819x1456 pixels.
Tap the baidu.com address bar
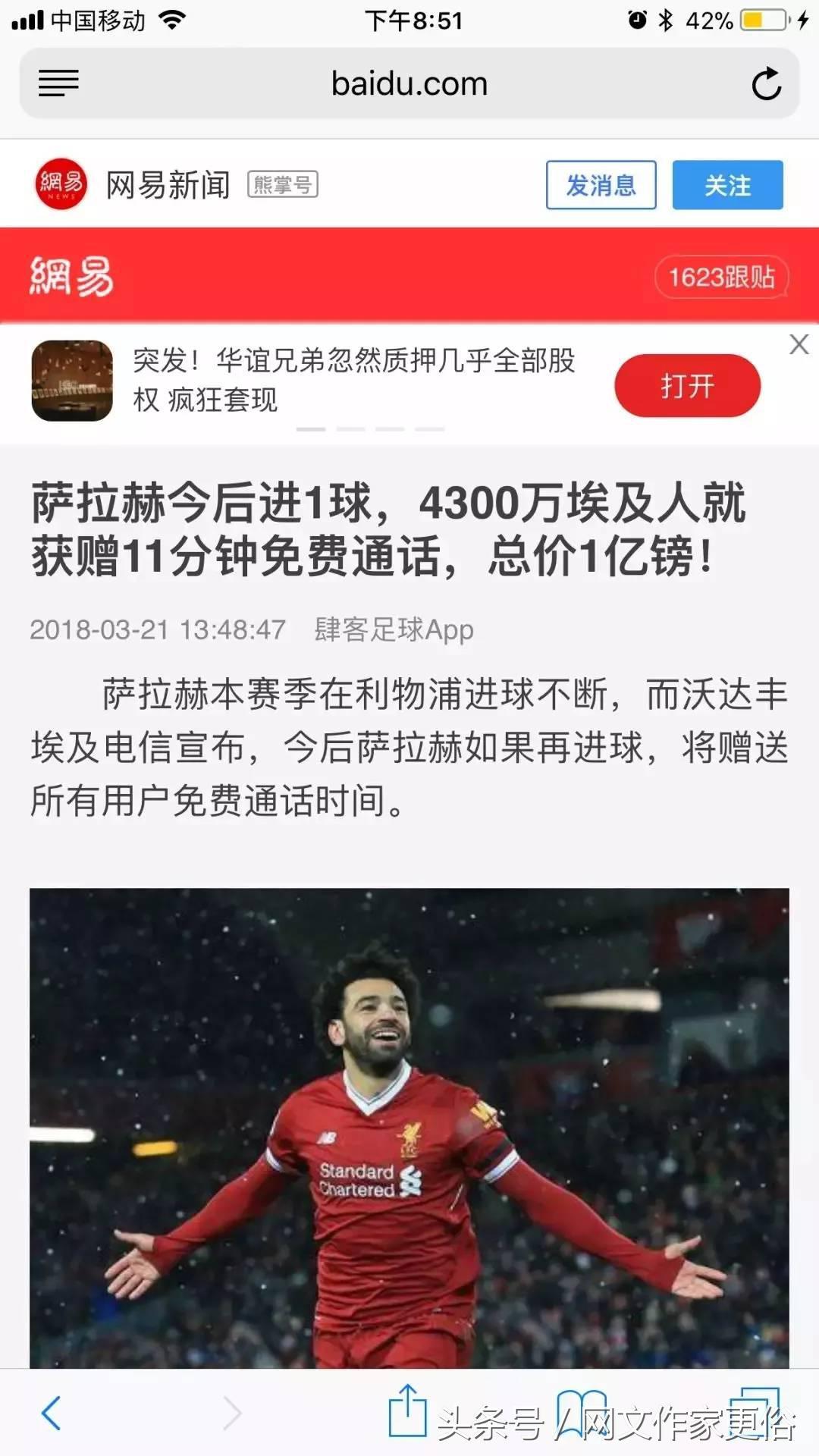(409, 83)
